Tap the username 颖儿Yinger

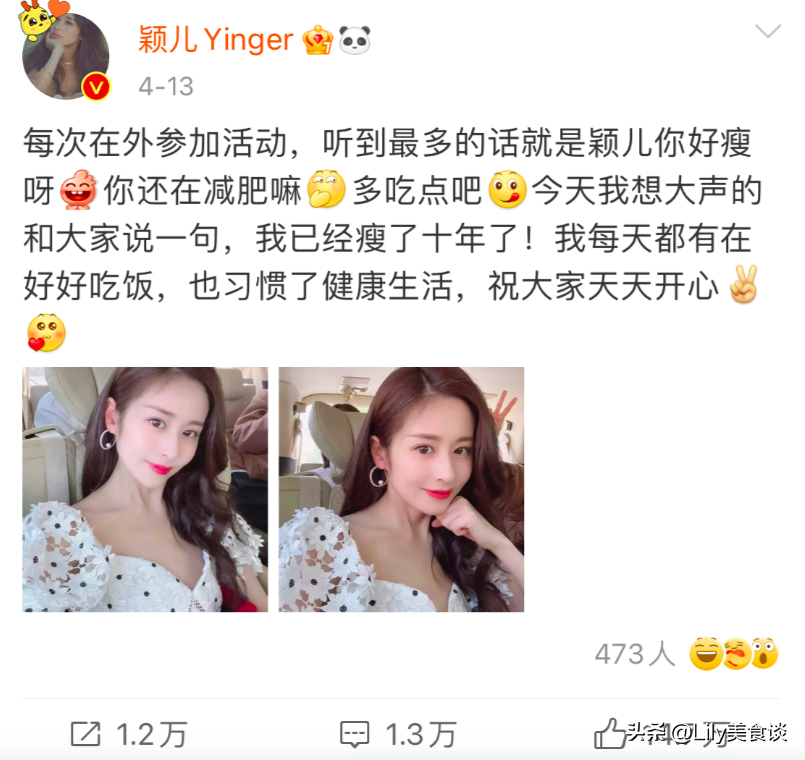(x=215, y=39)
